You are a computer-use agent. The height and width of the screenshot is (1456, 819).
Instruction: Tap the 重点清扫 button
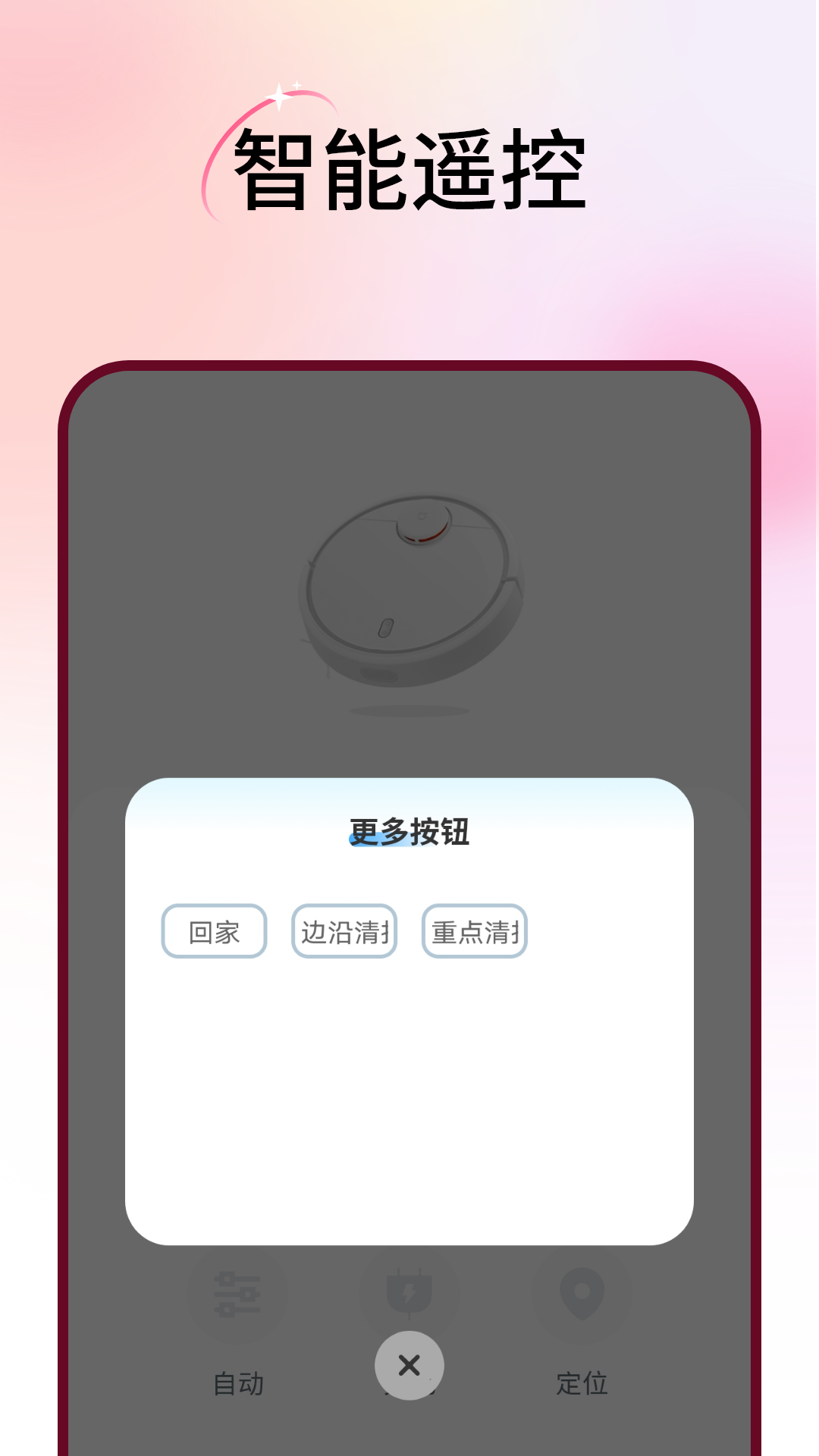point(475,931)
